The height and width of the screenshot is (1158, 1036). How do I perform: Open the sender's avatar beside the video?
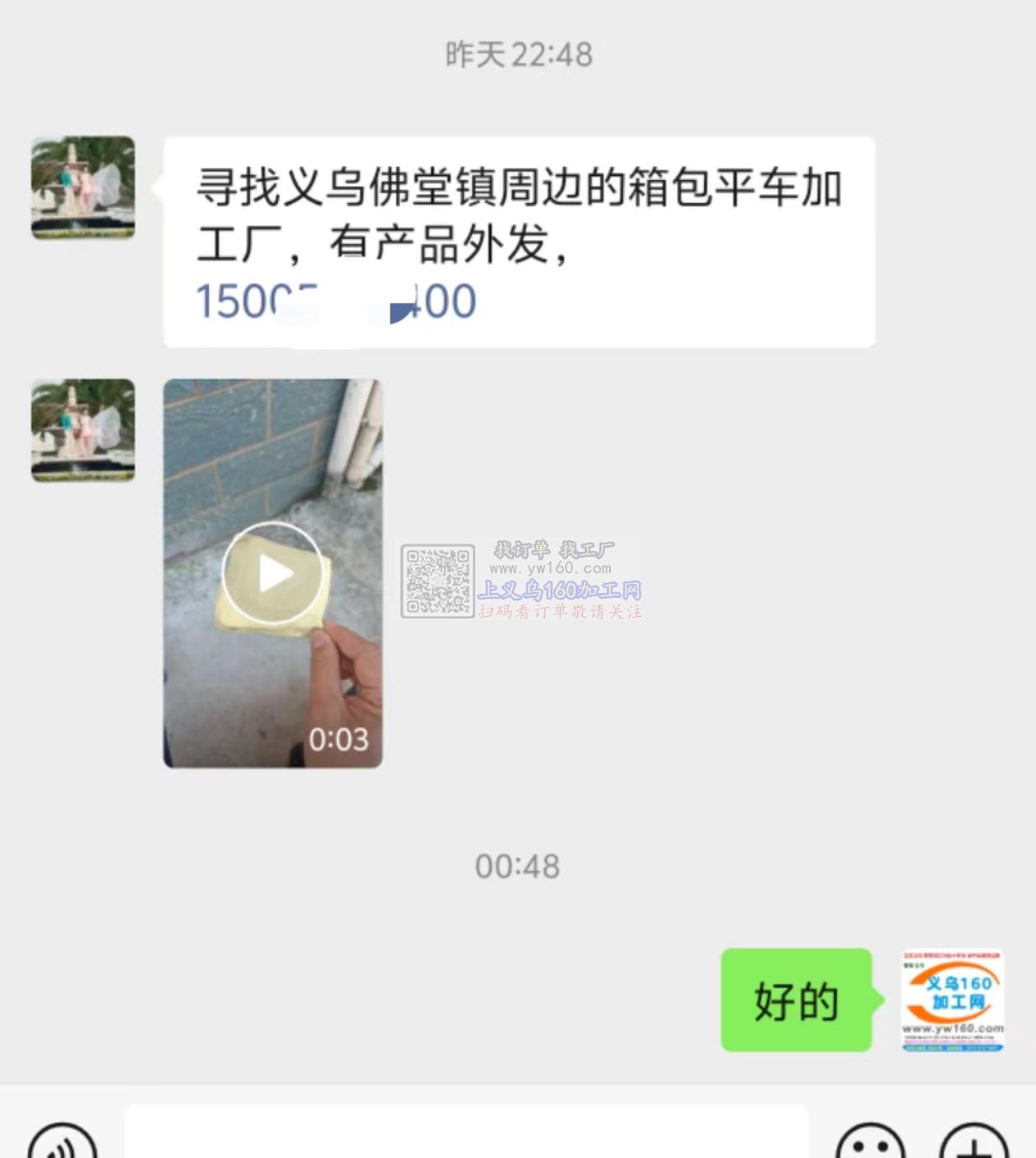click(x=83, y=430)
